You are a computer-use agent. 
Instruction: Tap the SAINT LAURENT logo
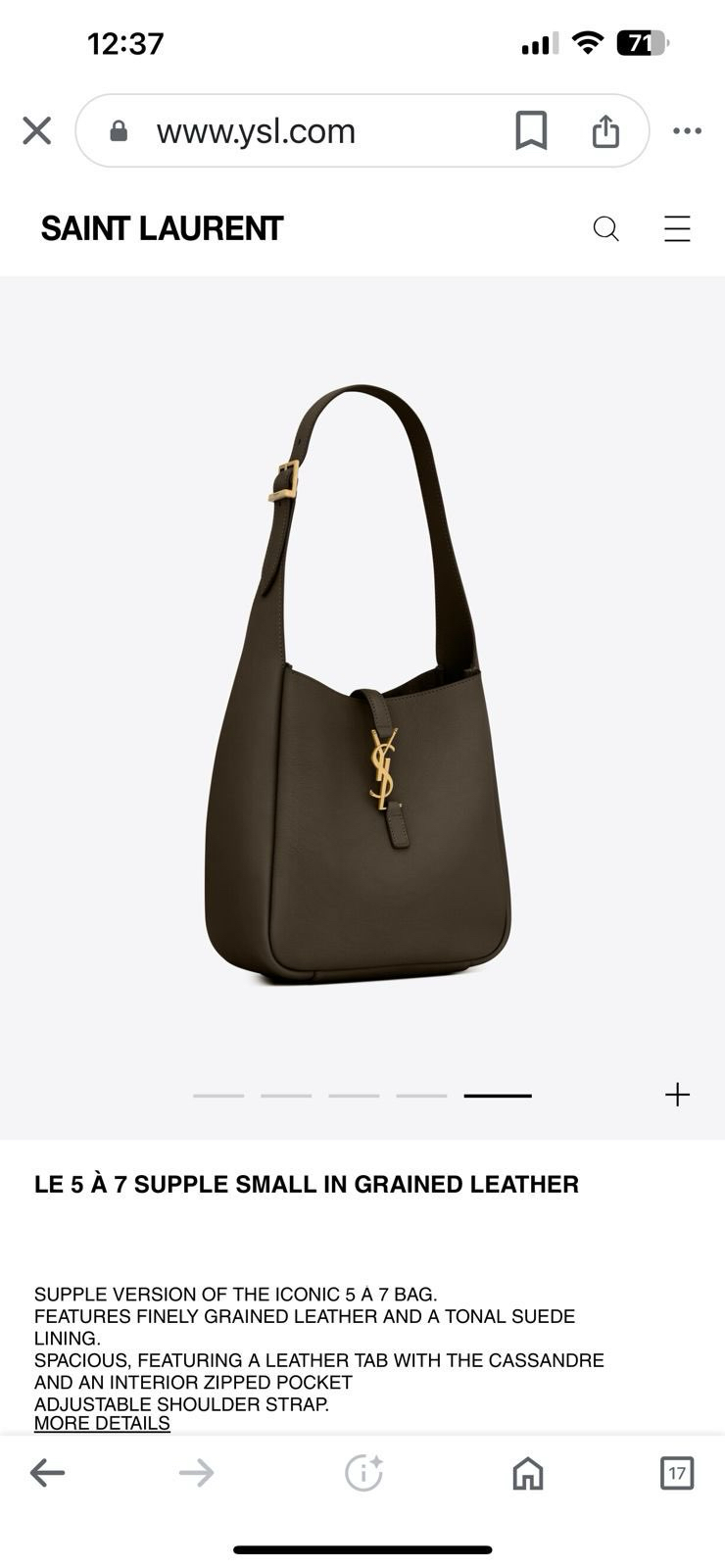[x=161, y=229]
